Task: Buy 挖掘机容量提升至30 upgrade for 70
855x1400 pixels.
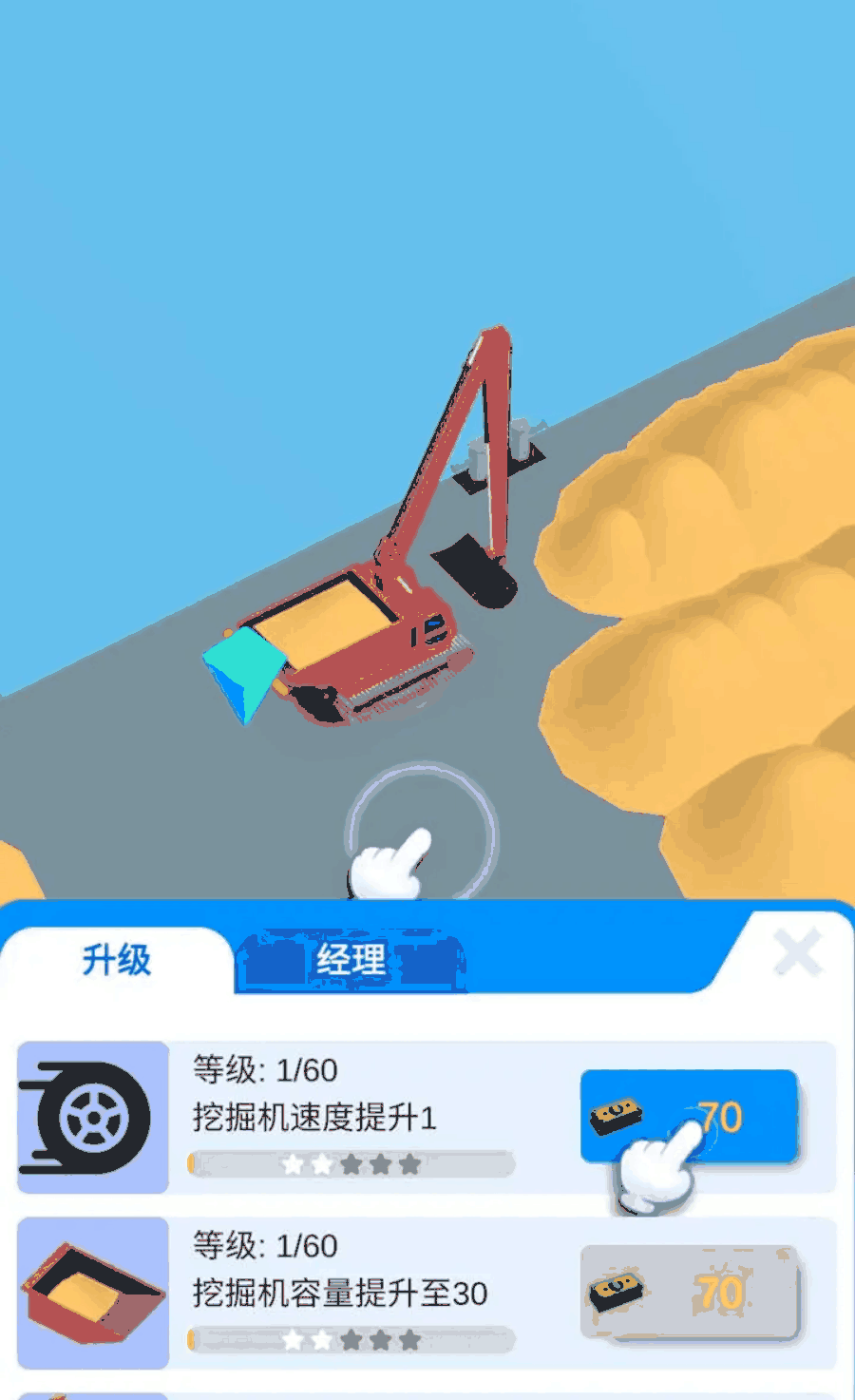Action: 688,1292
